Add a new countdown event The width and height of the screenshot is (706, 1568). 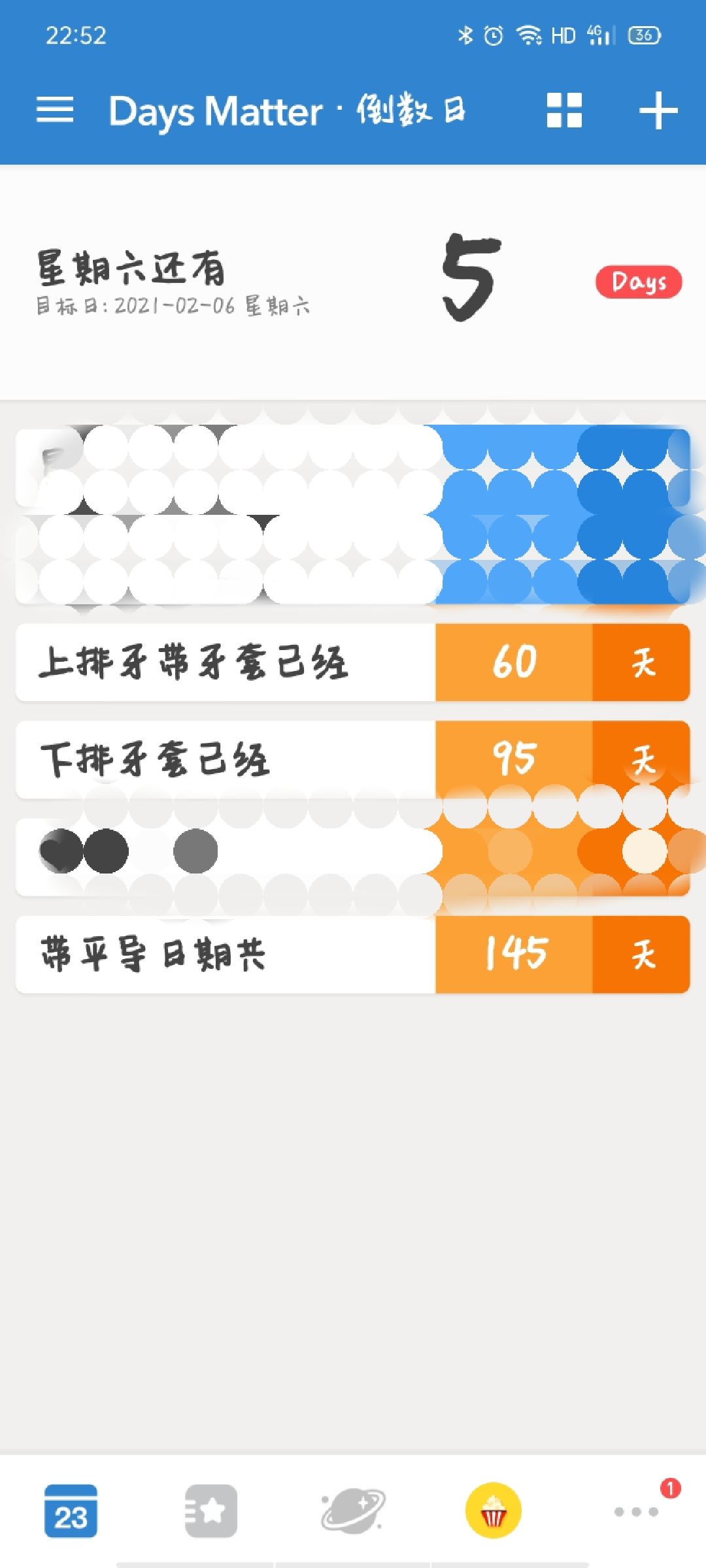(658, 110)
